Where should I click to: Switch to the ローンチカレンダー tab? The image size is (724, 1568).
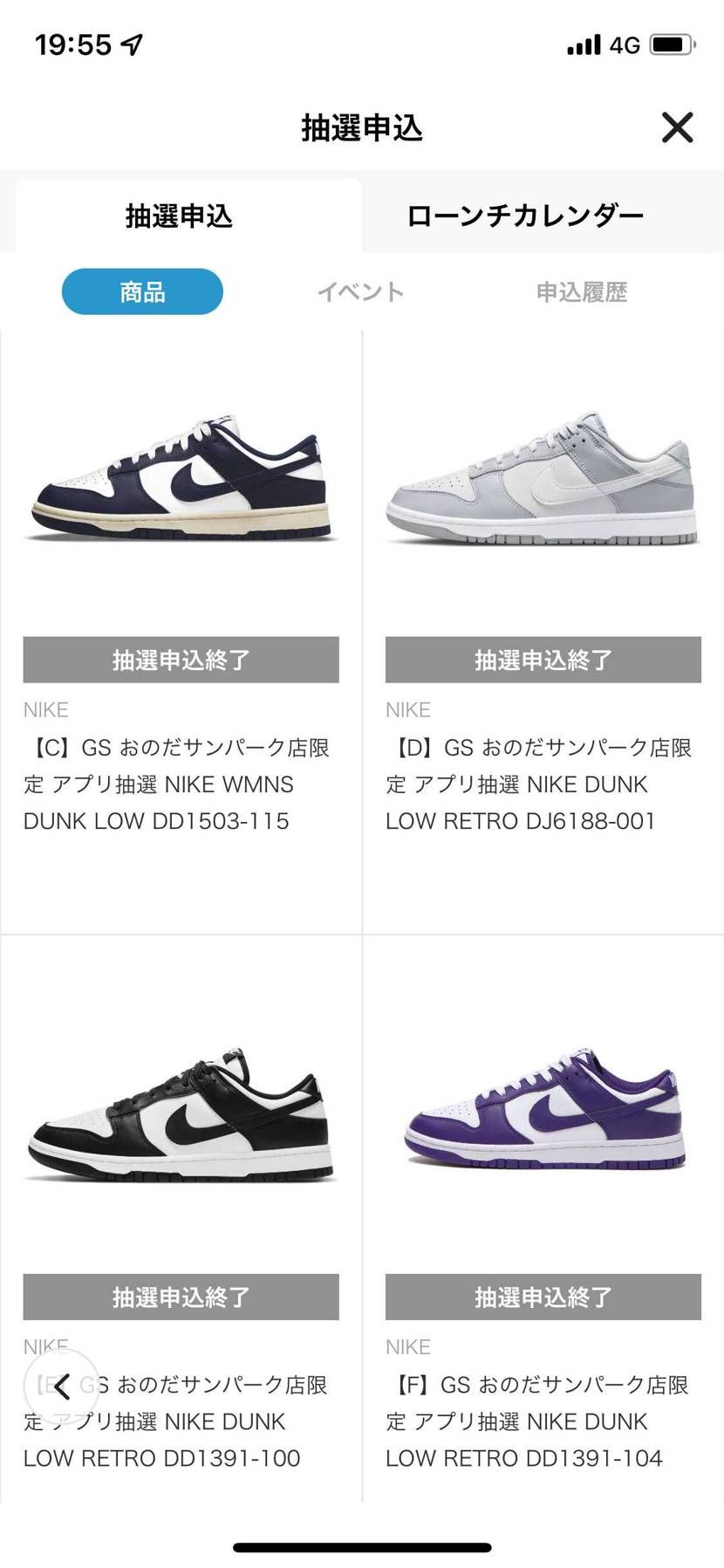(x=525, y=216)
